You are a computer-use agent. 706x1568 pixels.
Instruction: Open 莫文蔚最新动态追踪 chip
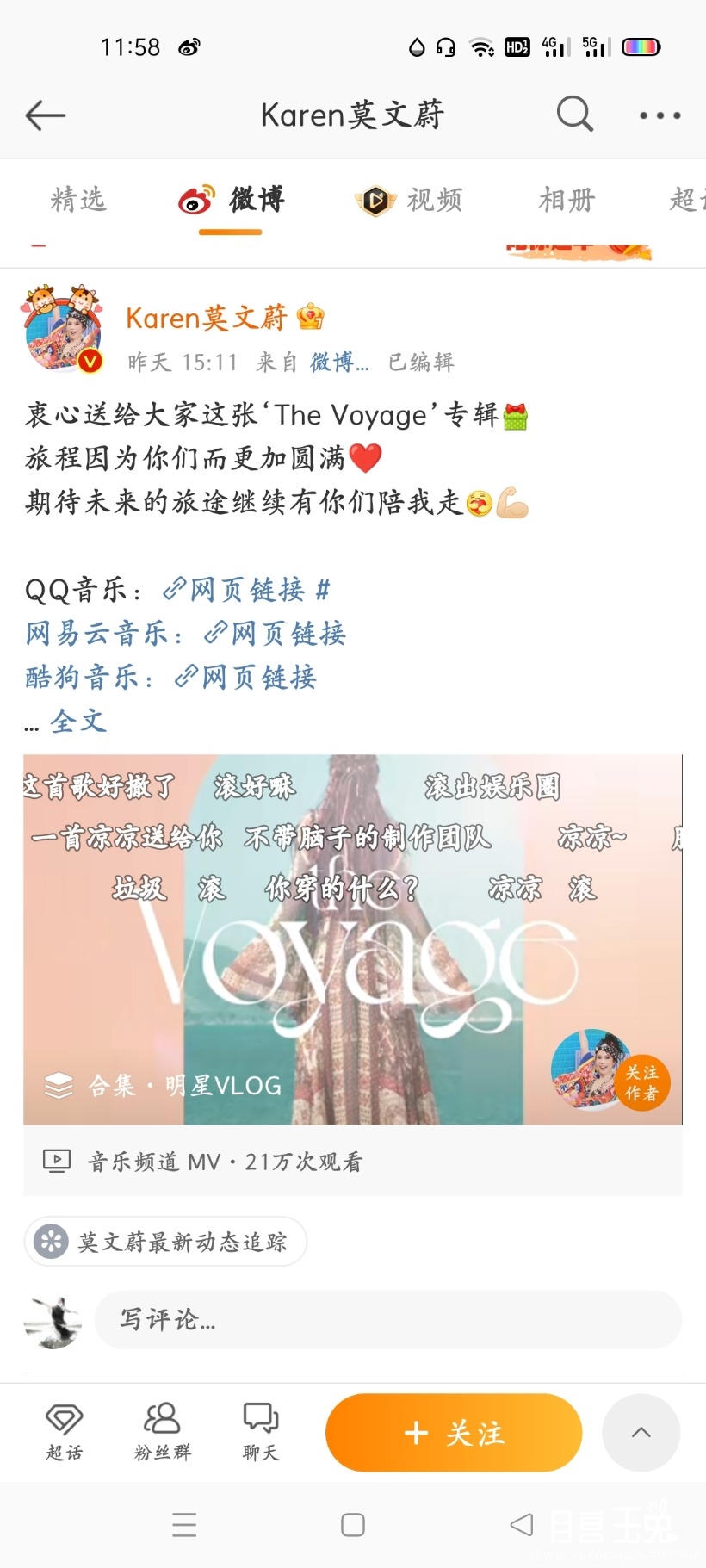165,1242
